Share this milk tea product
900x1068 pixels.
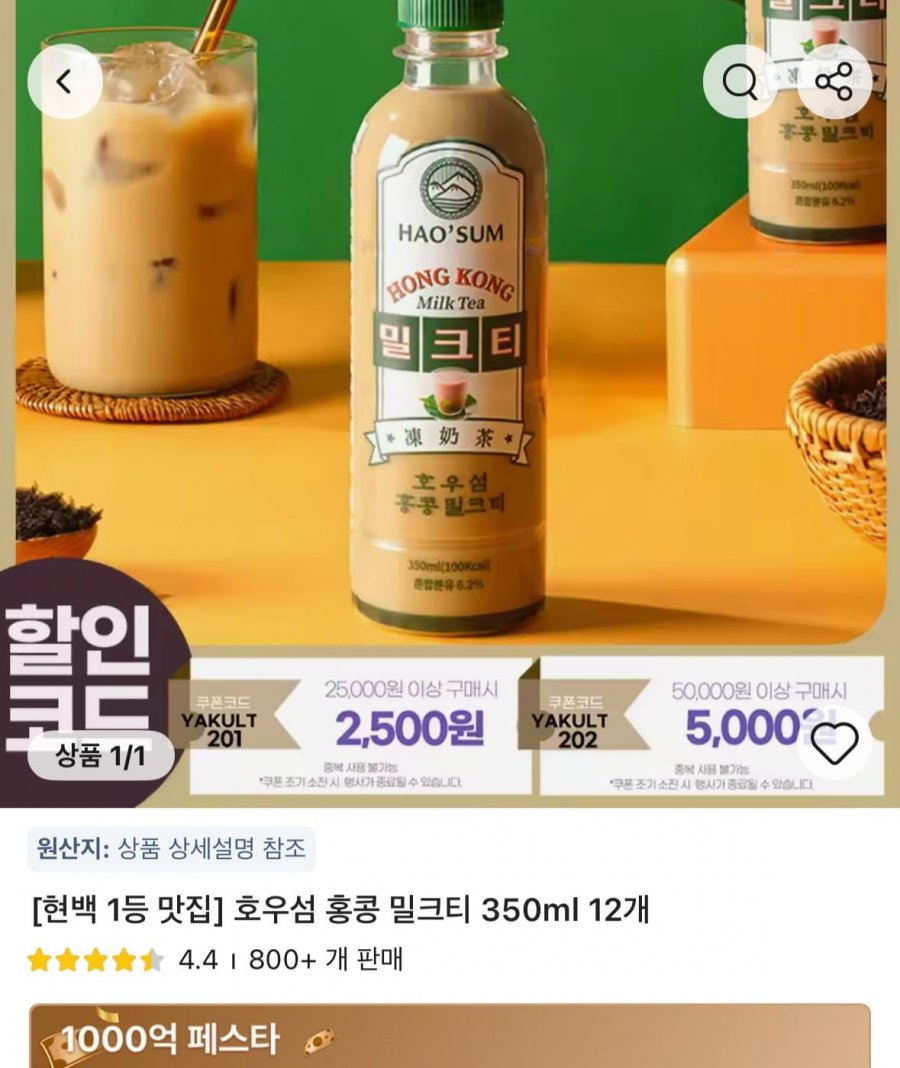[x=833, y=82]
